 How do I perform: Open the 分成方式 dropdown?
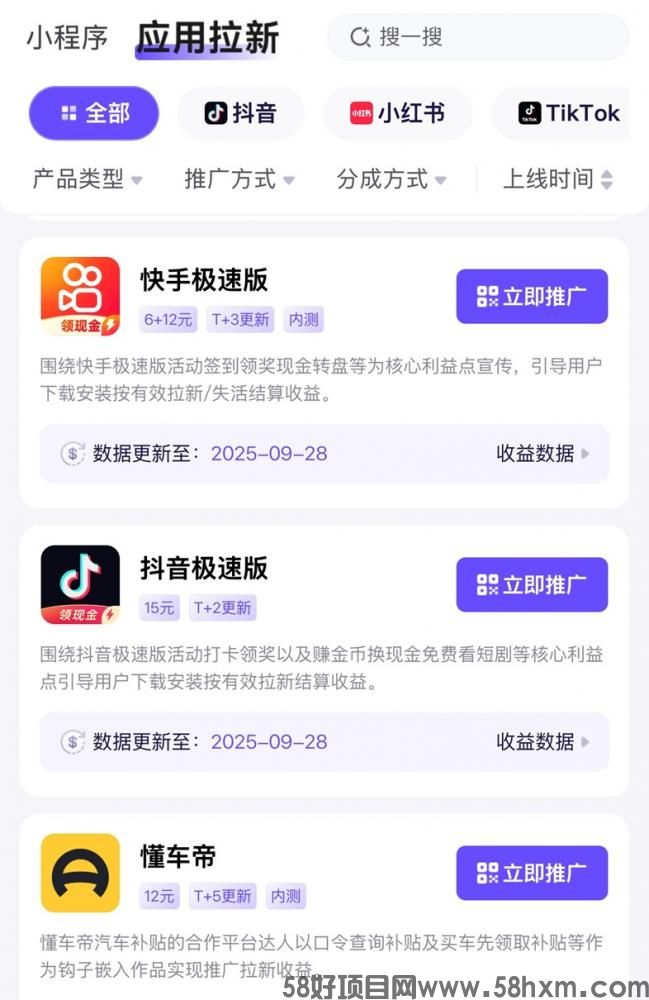pyautogui.click(x=391, y=180)
